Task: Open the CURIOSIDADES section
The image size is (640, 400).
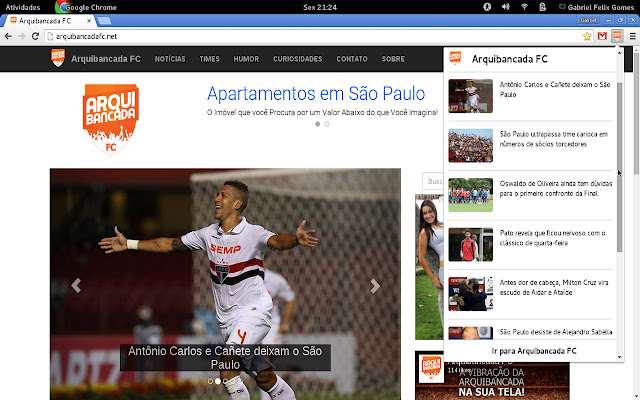Action: 297,59
